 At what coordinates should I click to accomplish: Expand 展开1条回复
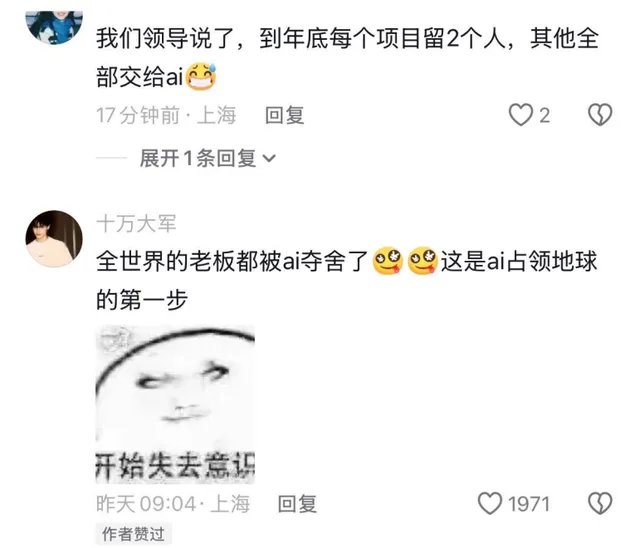click(207, 158)
